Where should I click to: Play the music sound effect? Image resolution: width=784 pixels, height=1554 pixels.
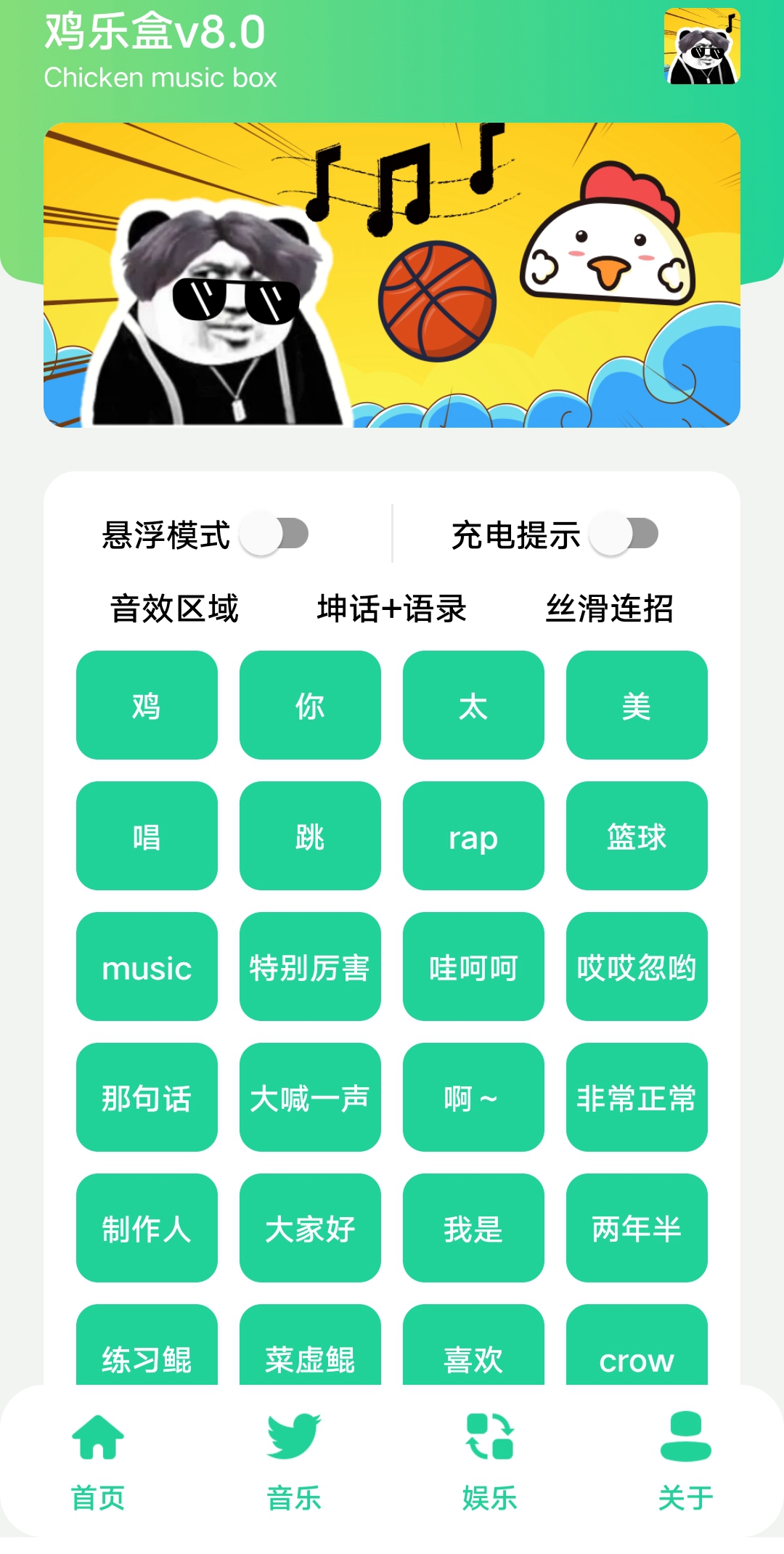tap(146, 968)
